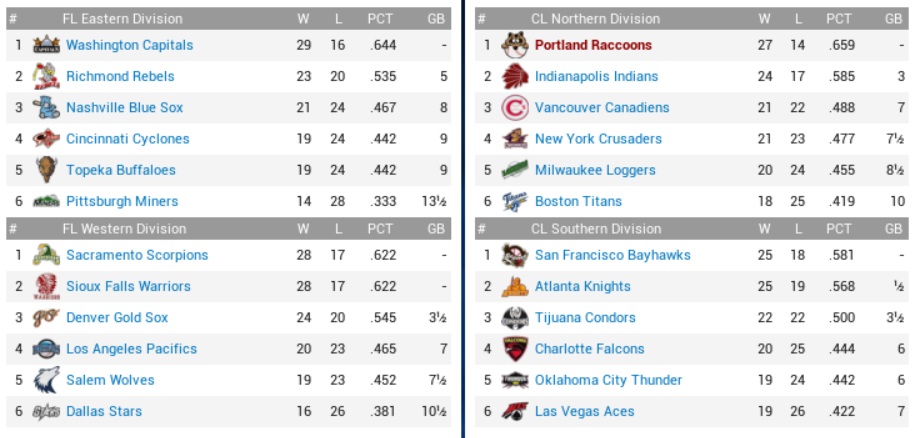Tap the Salem Wolves link

pyautogui.click(x=110, y=380)
